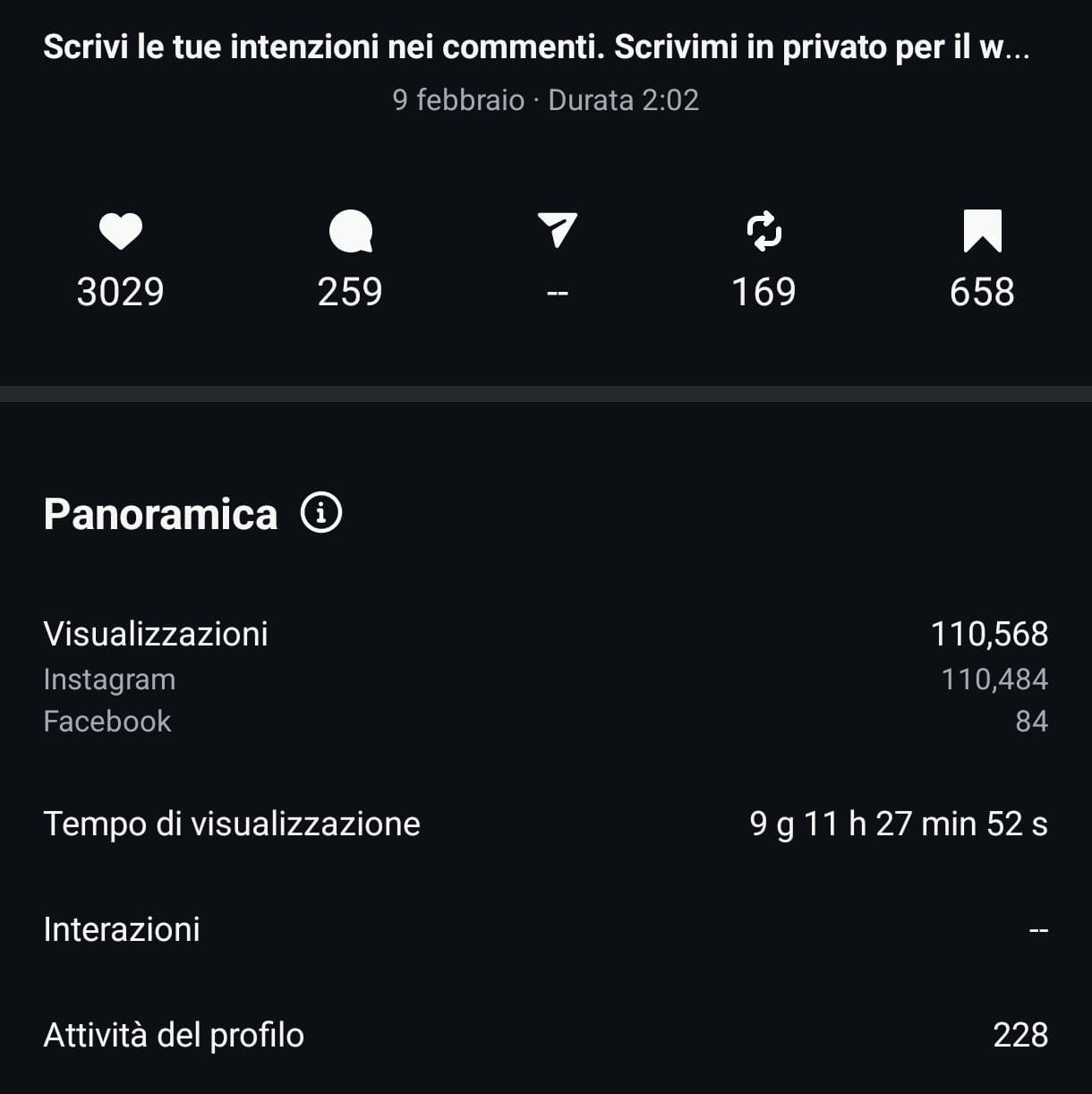Viewport: 1092px width, 1094px height.
Task: Open the info icon beside Panoramica
Action: tap(321, 513)
